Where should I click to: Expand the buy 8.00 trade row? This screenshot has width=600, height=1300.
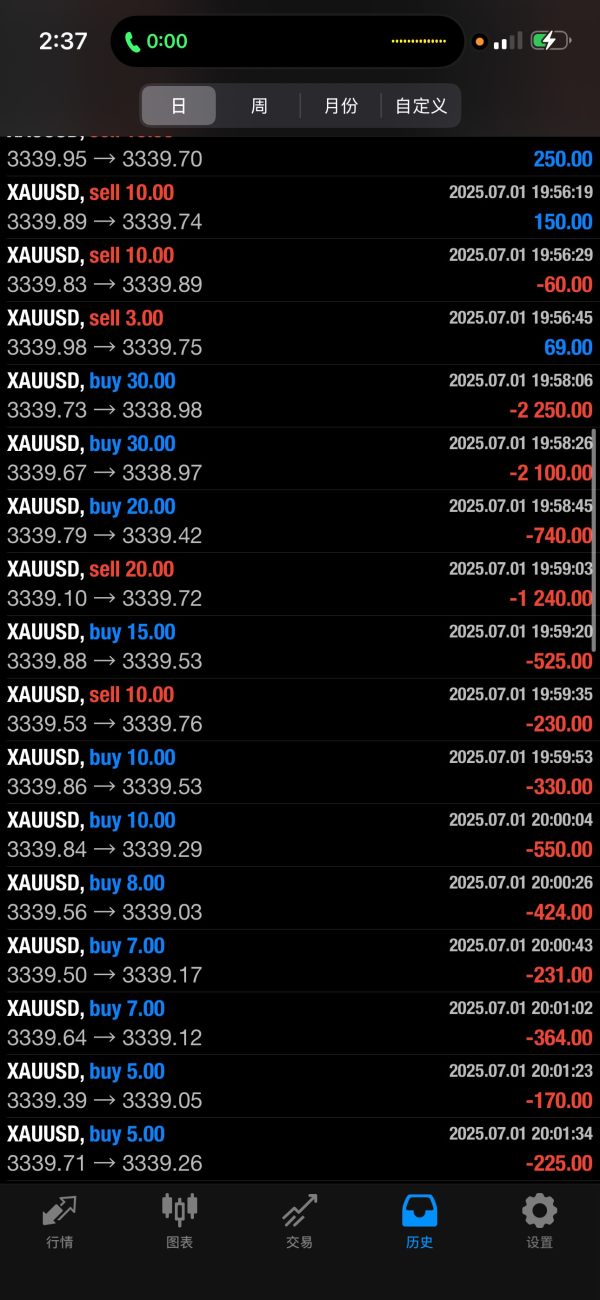tap(300, 898)
